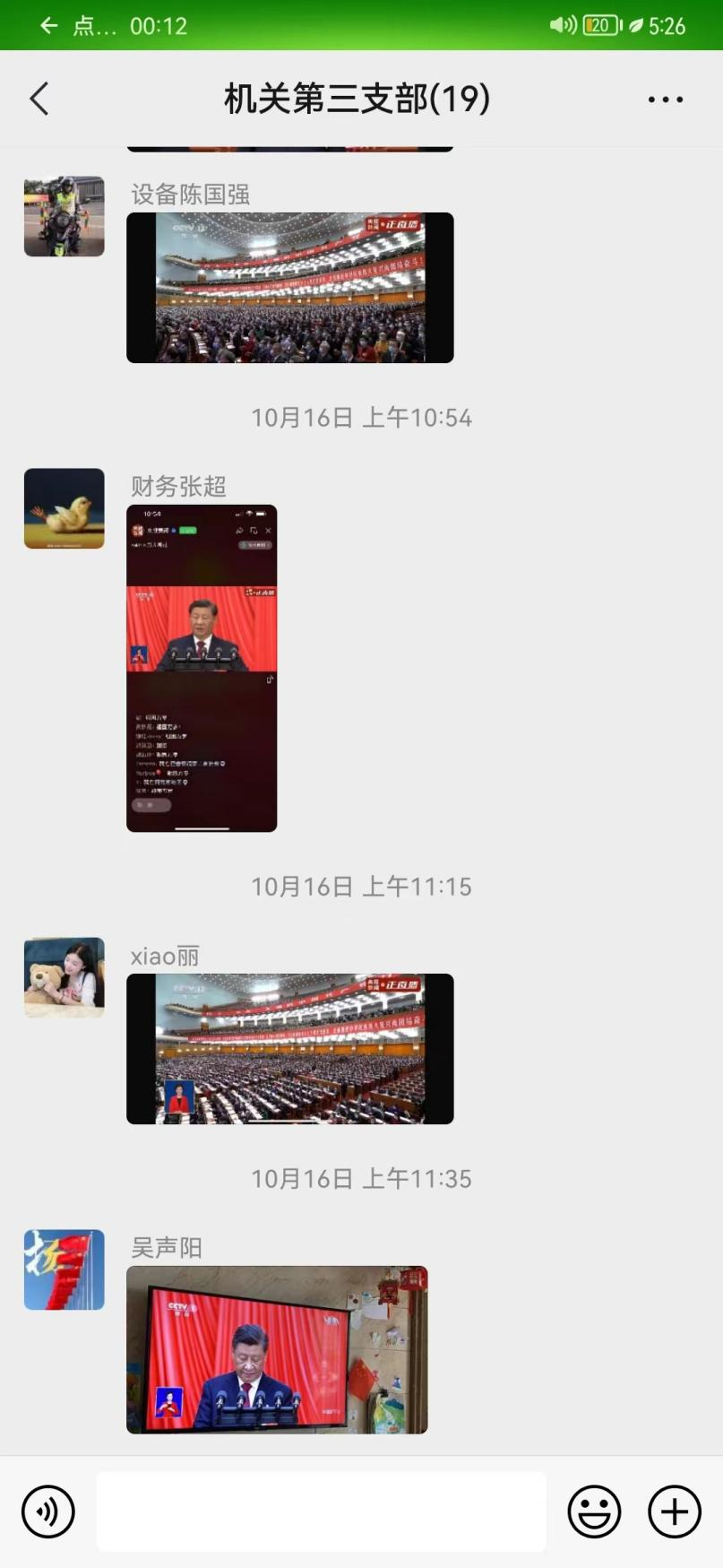Tap 设备陈国强's profile avatar
The image size is (723, 1568).
(x=65, y=216)
